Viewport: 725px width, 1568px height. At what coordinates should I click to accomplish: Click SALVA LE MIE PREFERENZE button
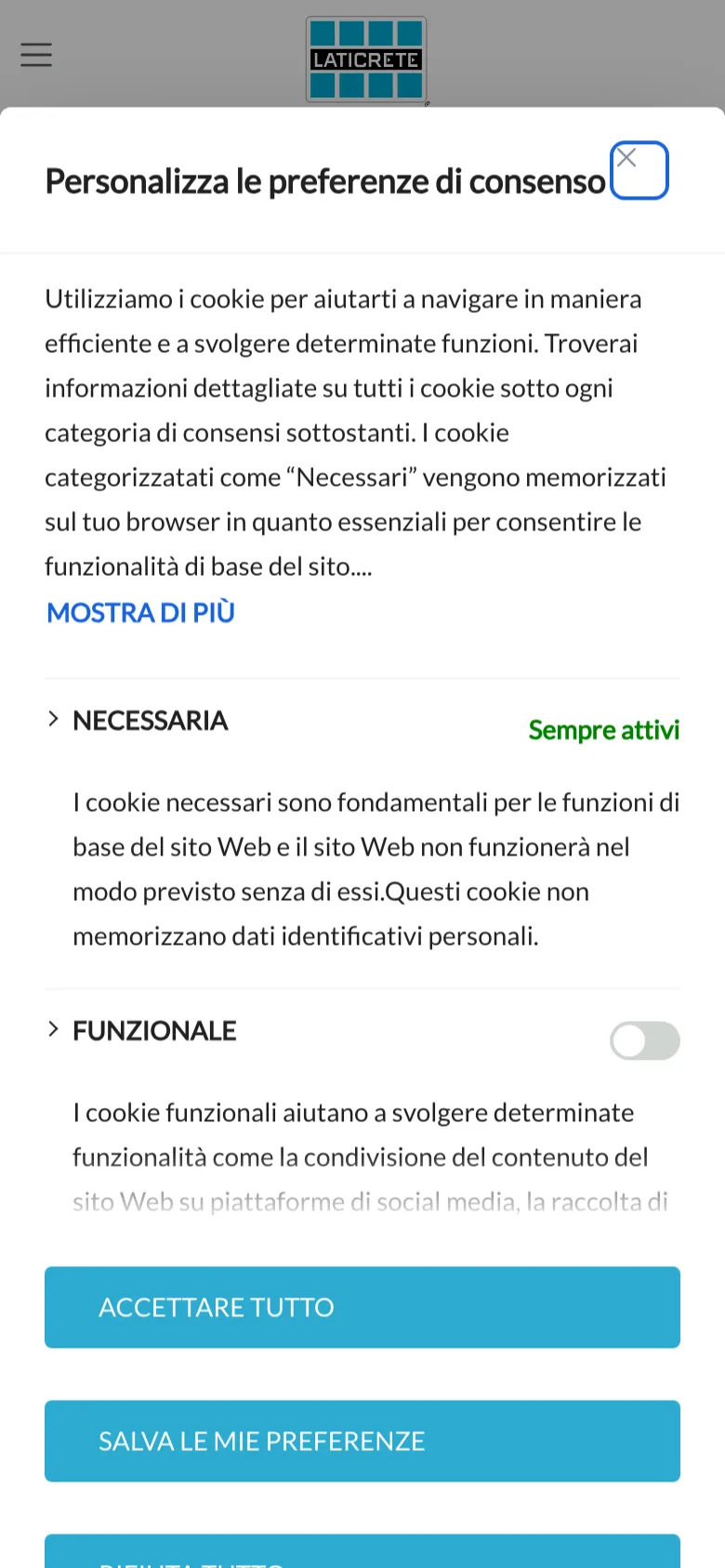(x=362, y=1441)
